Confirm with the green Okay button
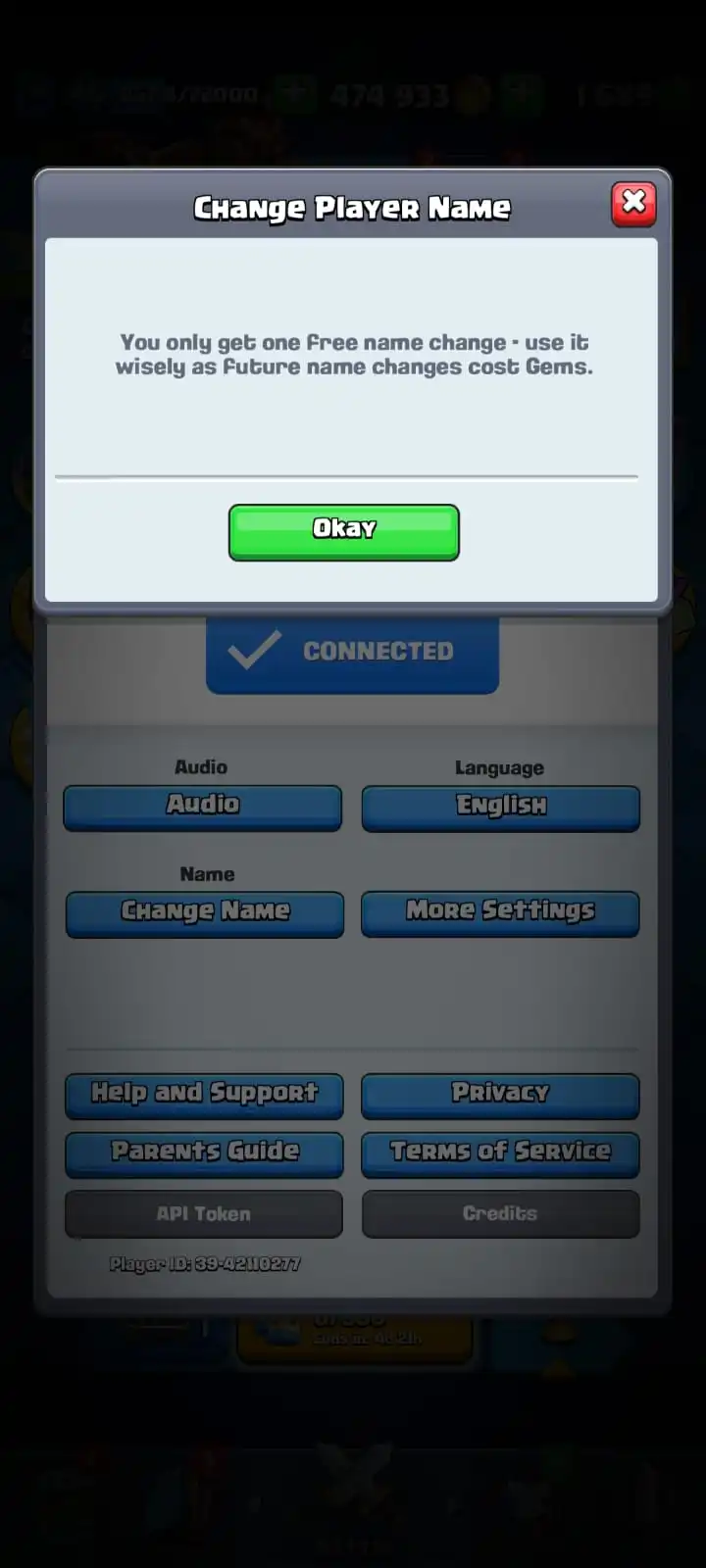Image resolution: width=706 pixels, height=1568 pixels. [x=343, y=532]
